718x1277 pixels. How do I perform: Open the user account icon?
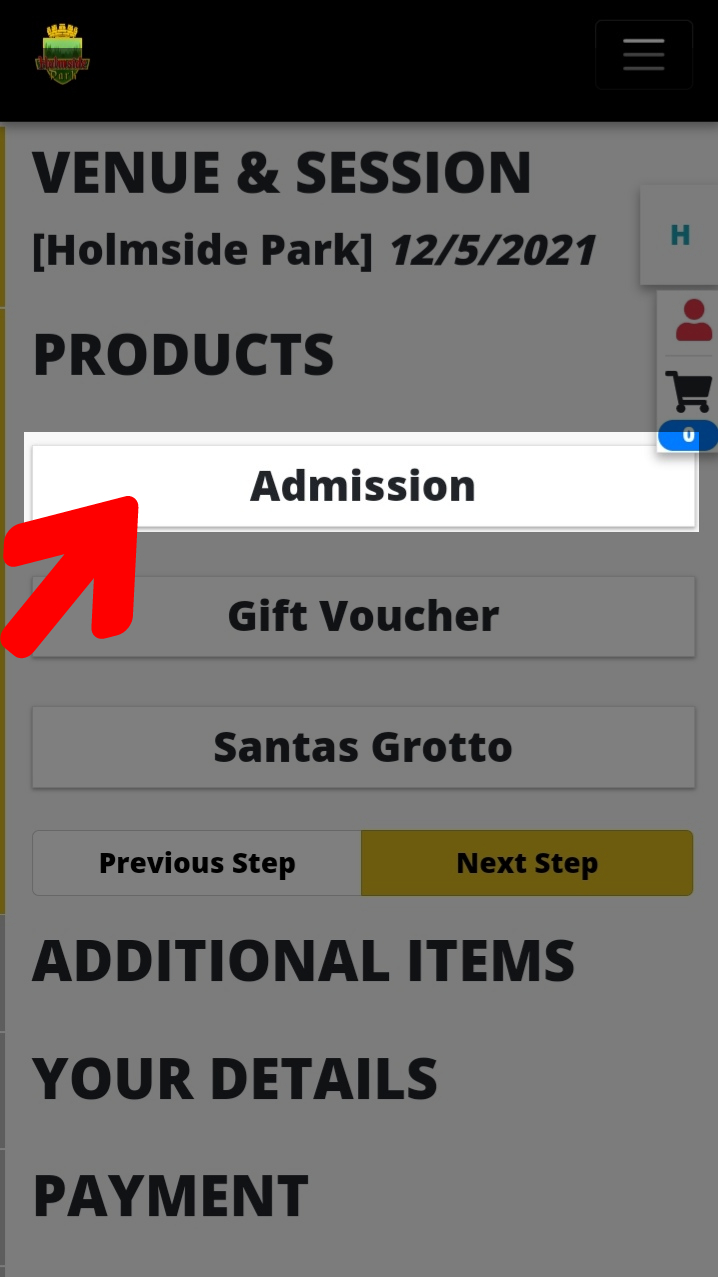pos(693,321)
